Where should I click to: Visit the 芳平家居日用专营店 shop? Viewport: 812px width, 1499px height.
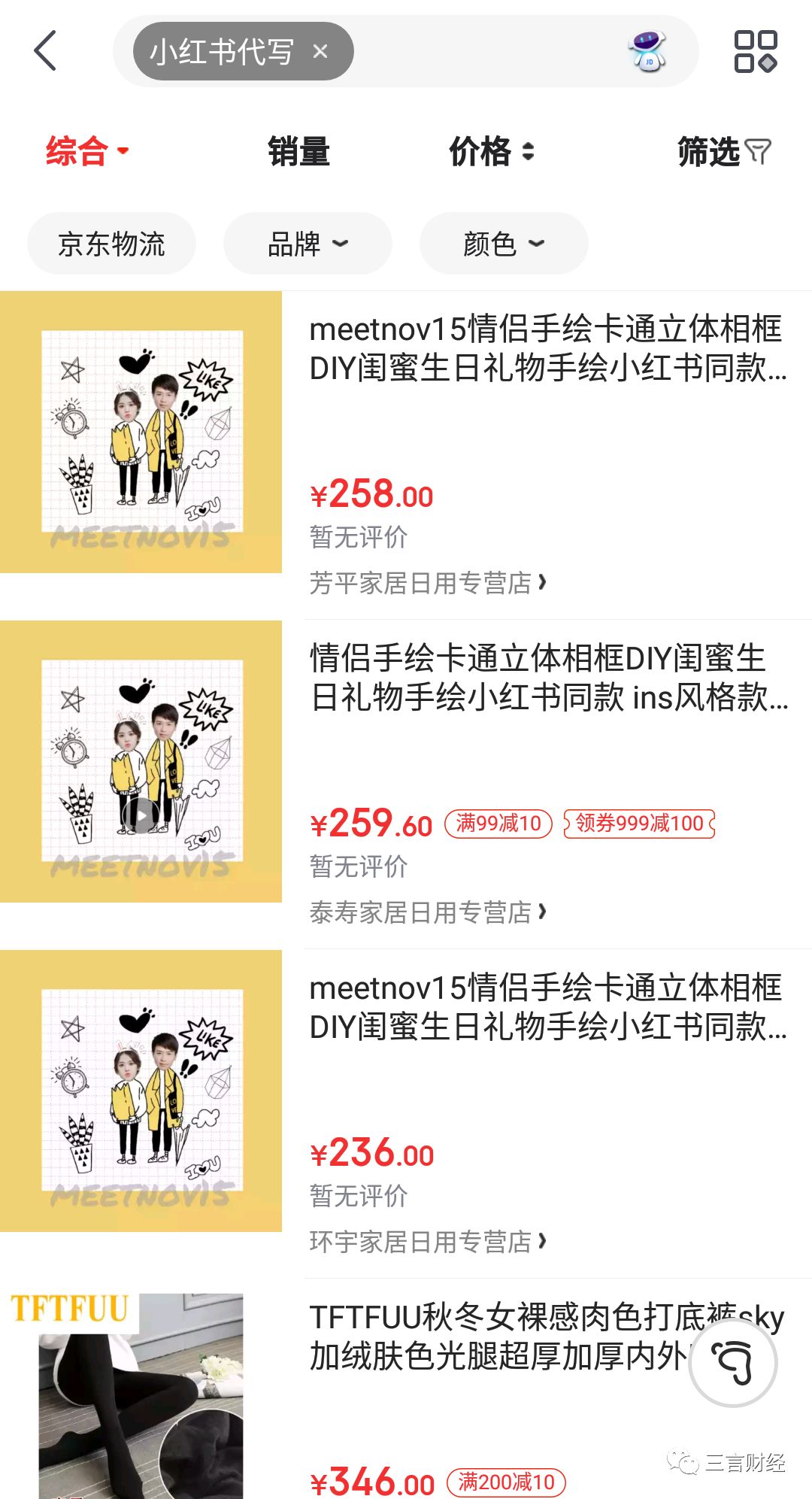click(427, 582)
